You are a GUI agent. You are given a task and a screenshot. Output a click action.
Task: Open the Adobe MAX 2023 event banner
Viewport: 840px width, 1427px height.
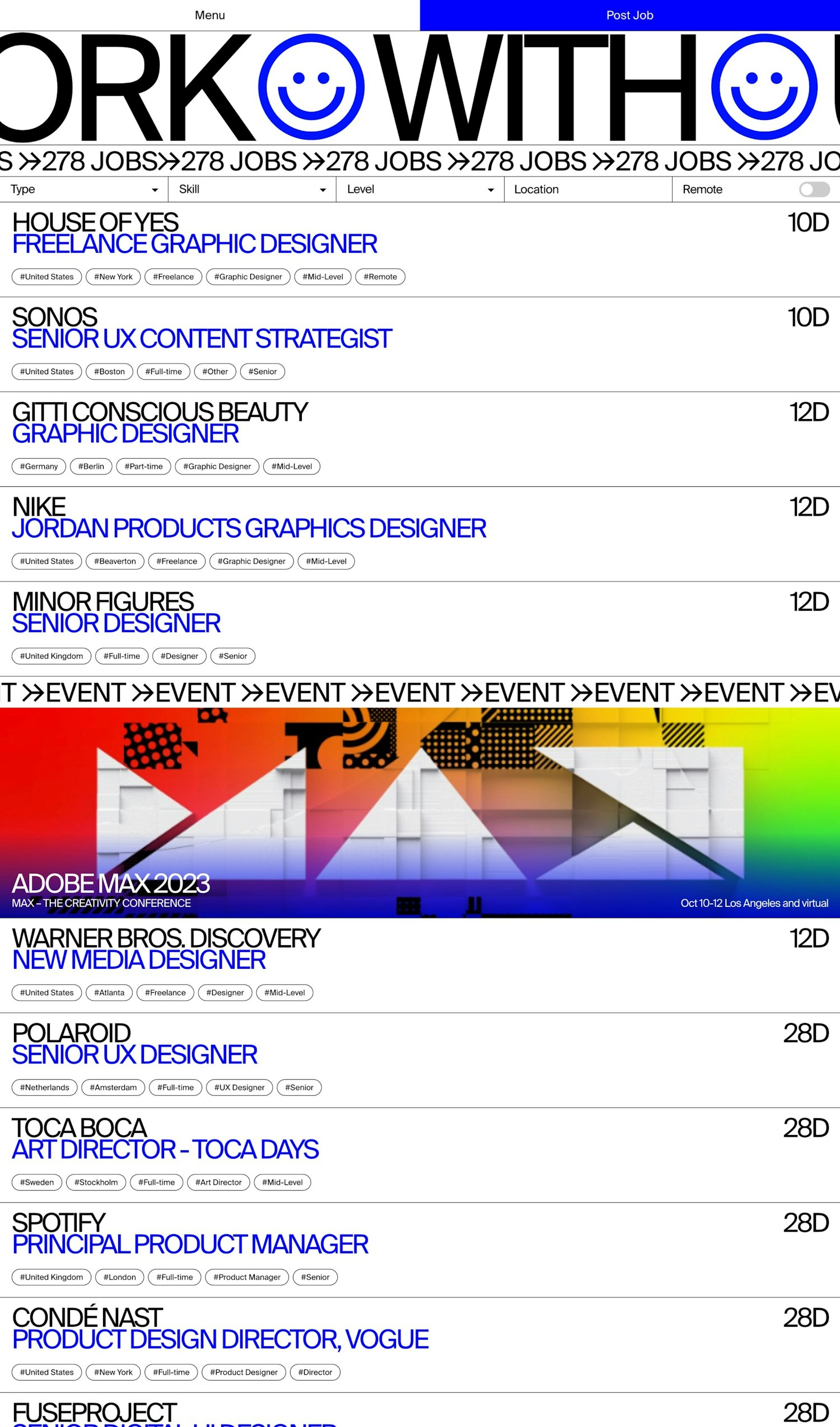(x=420, y=812)
